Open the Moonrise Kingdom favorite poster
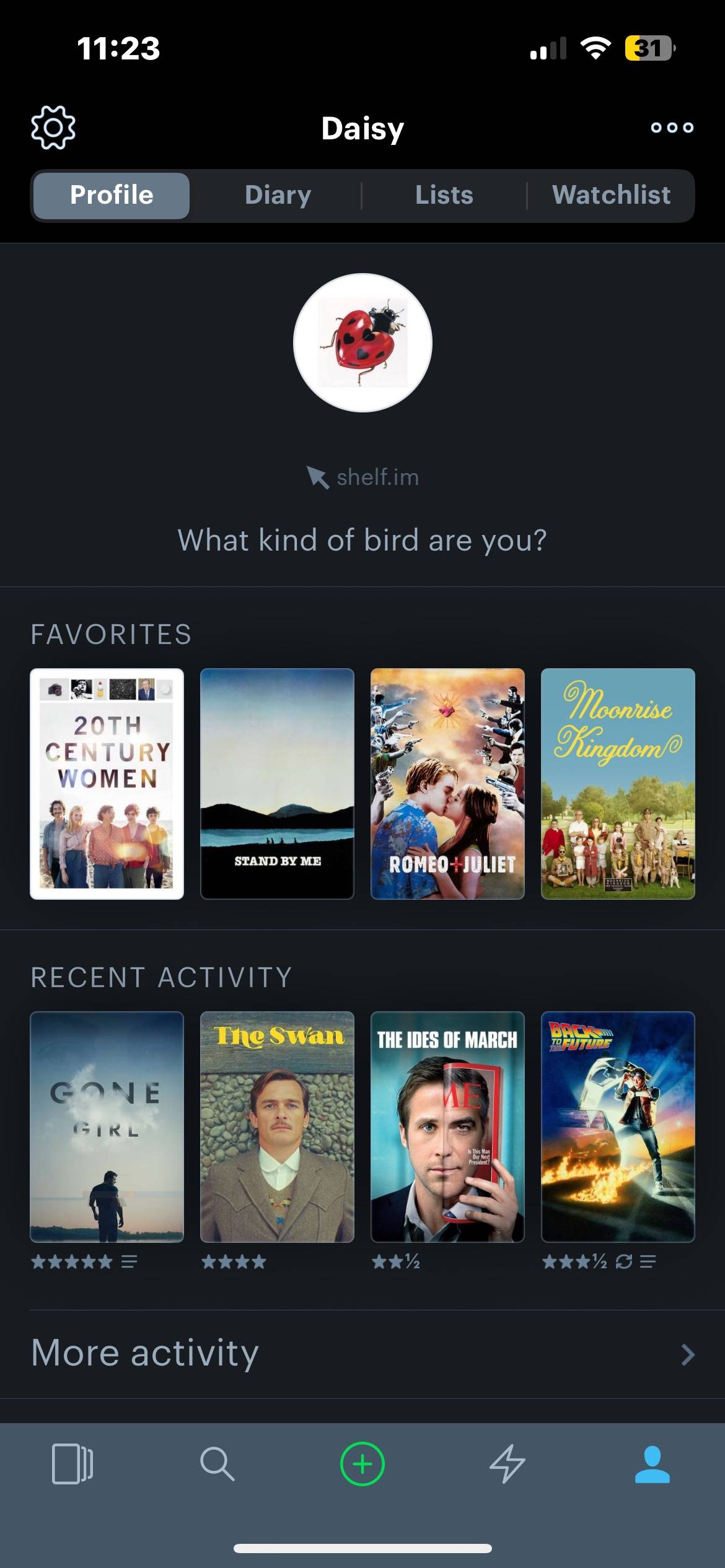 [x=618, y=783]
